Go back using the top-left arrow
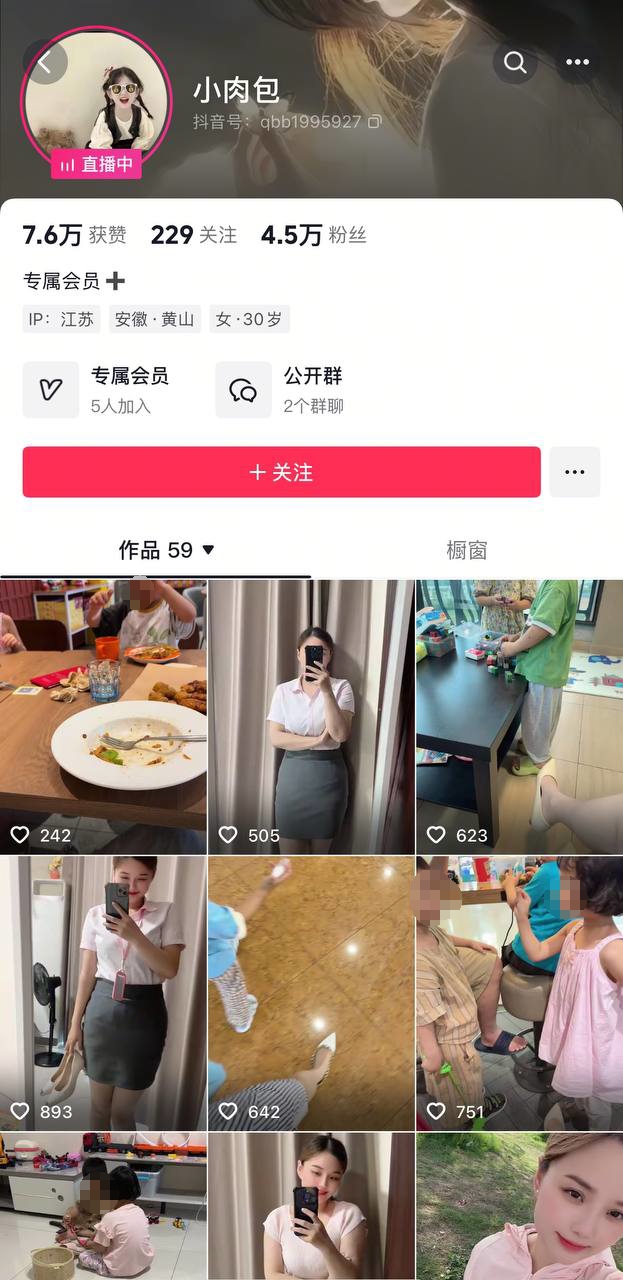This screenshot has width=623, height=1280. (45, 62)
